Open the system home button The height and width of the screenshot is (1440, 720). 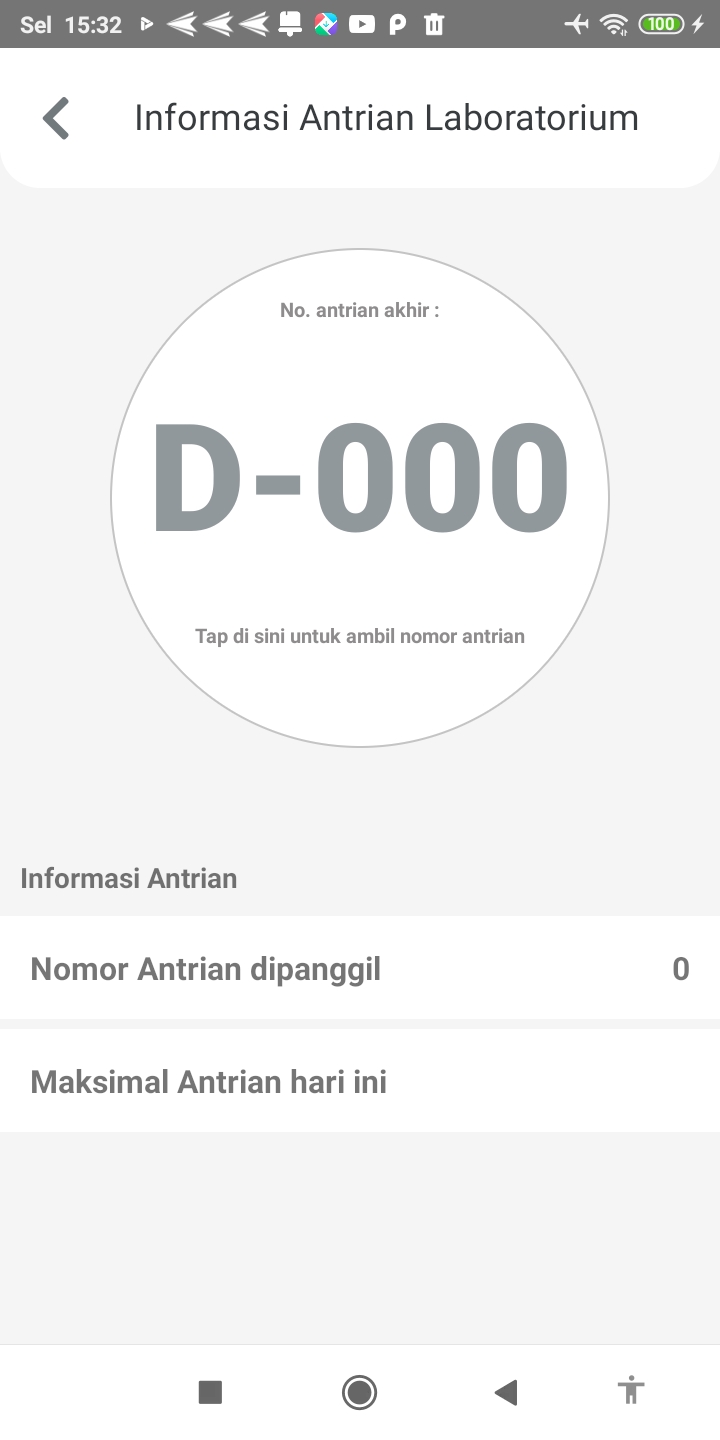(x=359, y=1392)
